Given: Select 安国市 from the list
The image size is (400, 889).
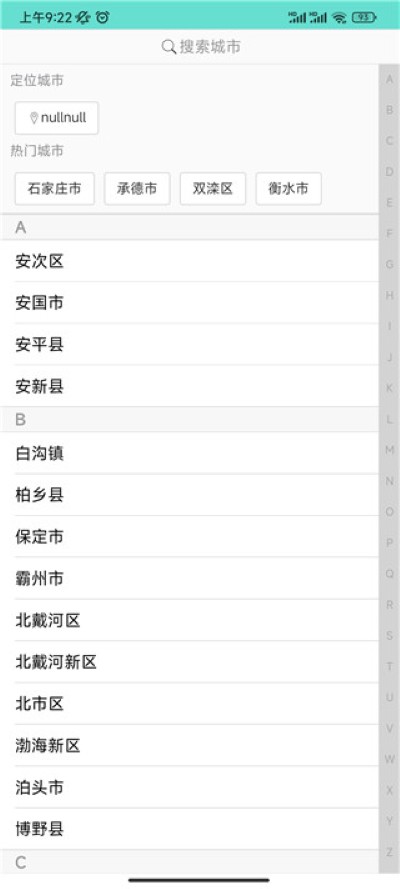Looking at the screenshot, I should click(189, 303).
